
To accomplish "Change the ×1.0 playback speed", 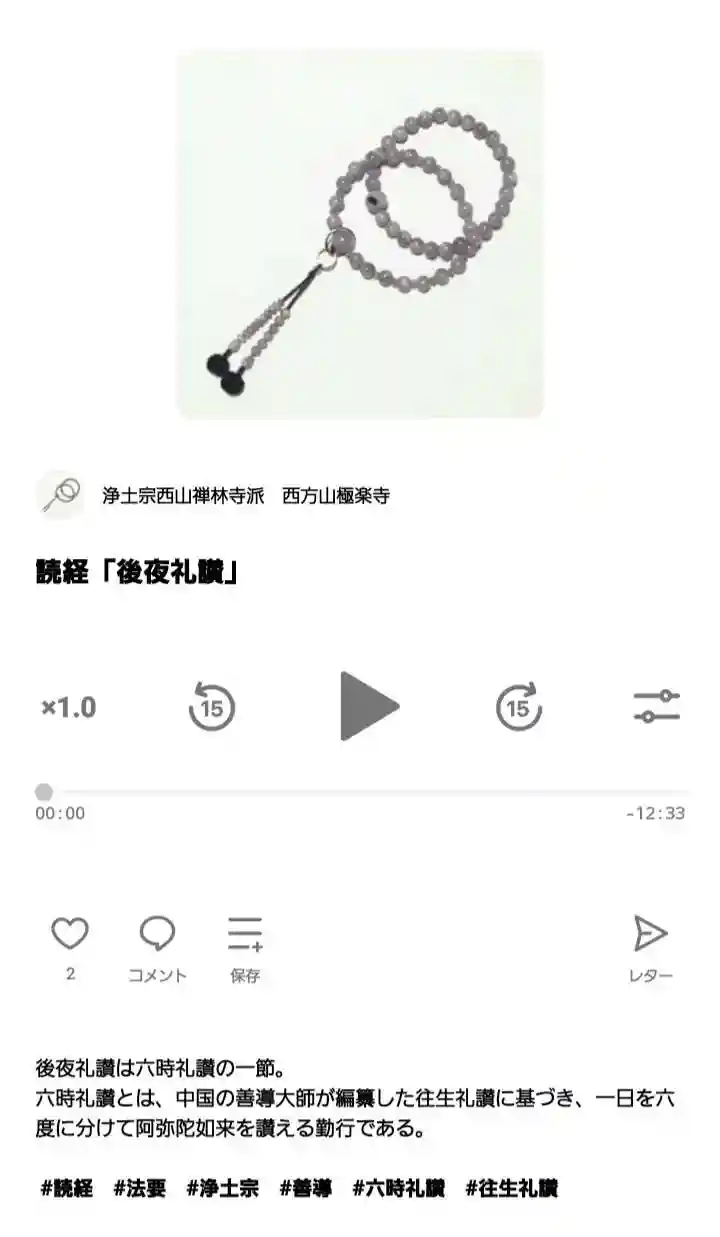I will [69, 708].
